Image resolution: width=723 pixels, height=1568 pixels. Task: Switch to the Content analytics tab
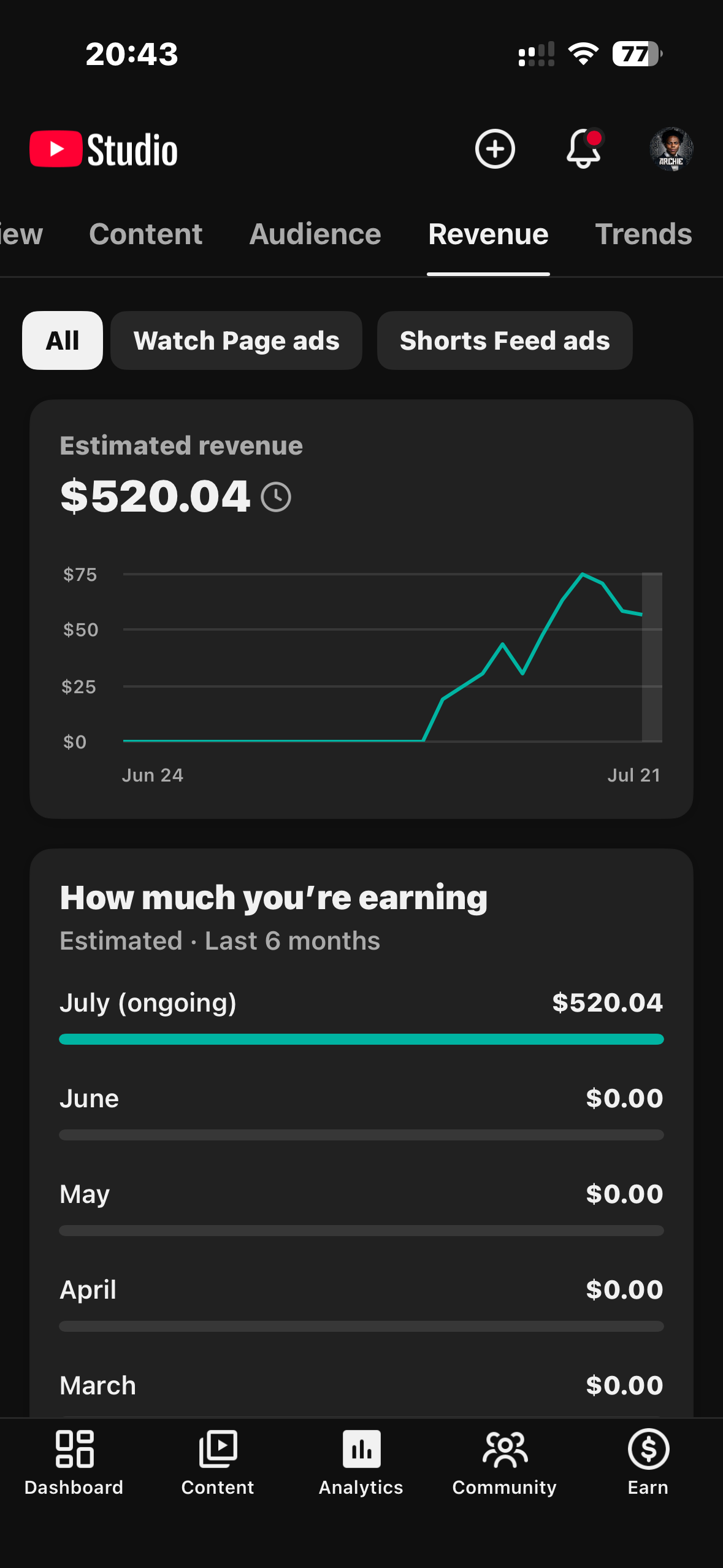tap(145, 234)
